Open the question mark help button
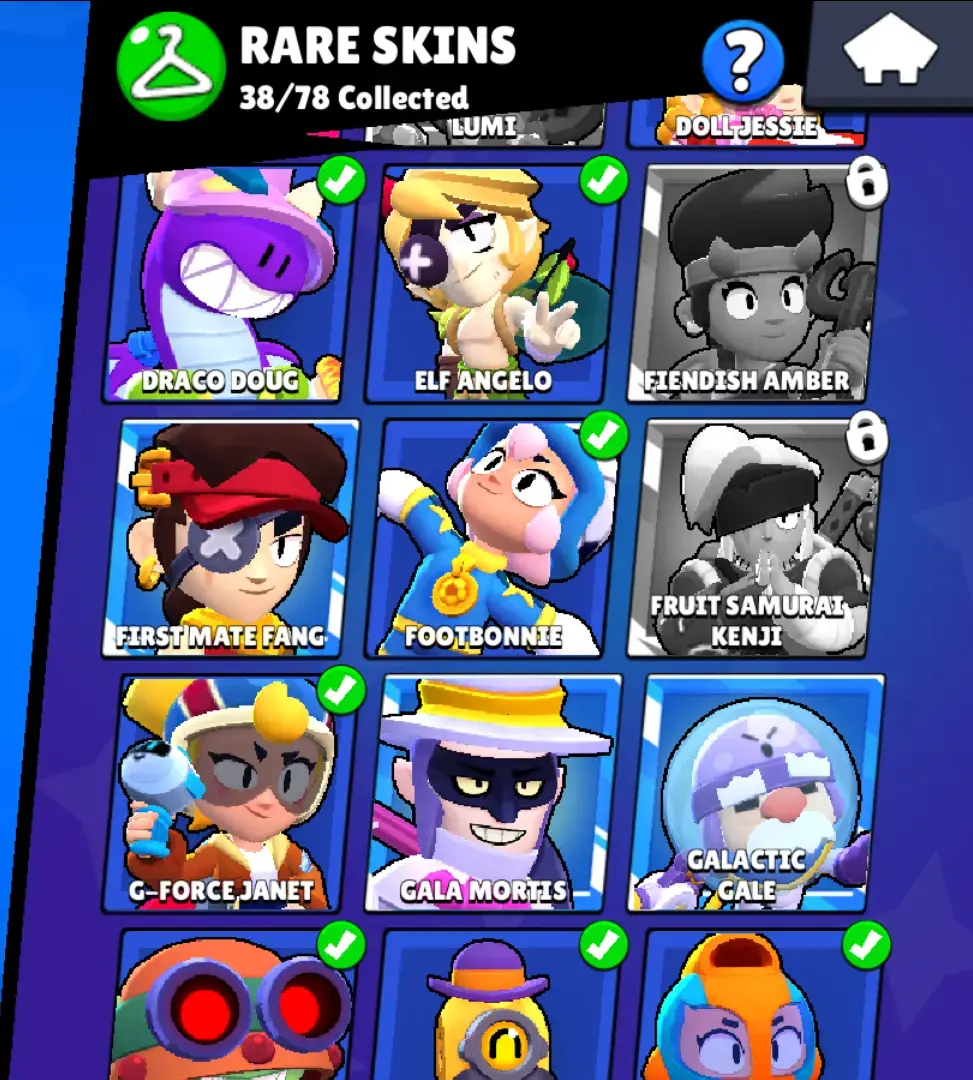Image resolution: width=973 pixels, height=1080 pixels. 743,59
